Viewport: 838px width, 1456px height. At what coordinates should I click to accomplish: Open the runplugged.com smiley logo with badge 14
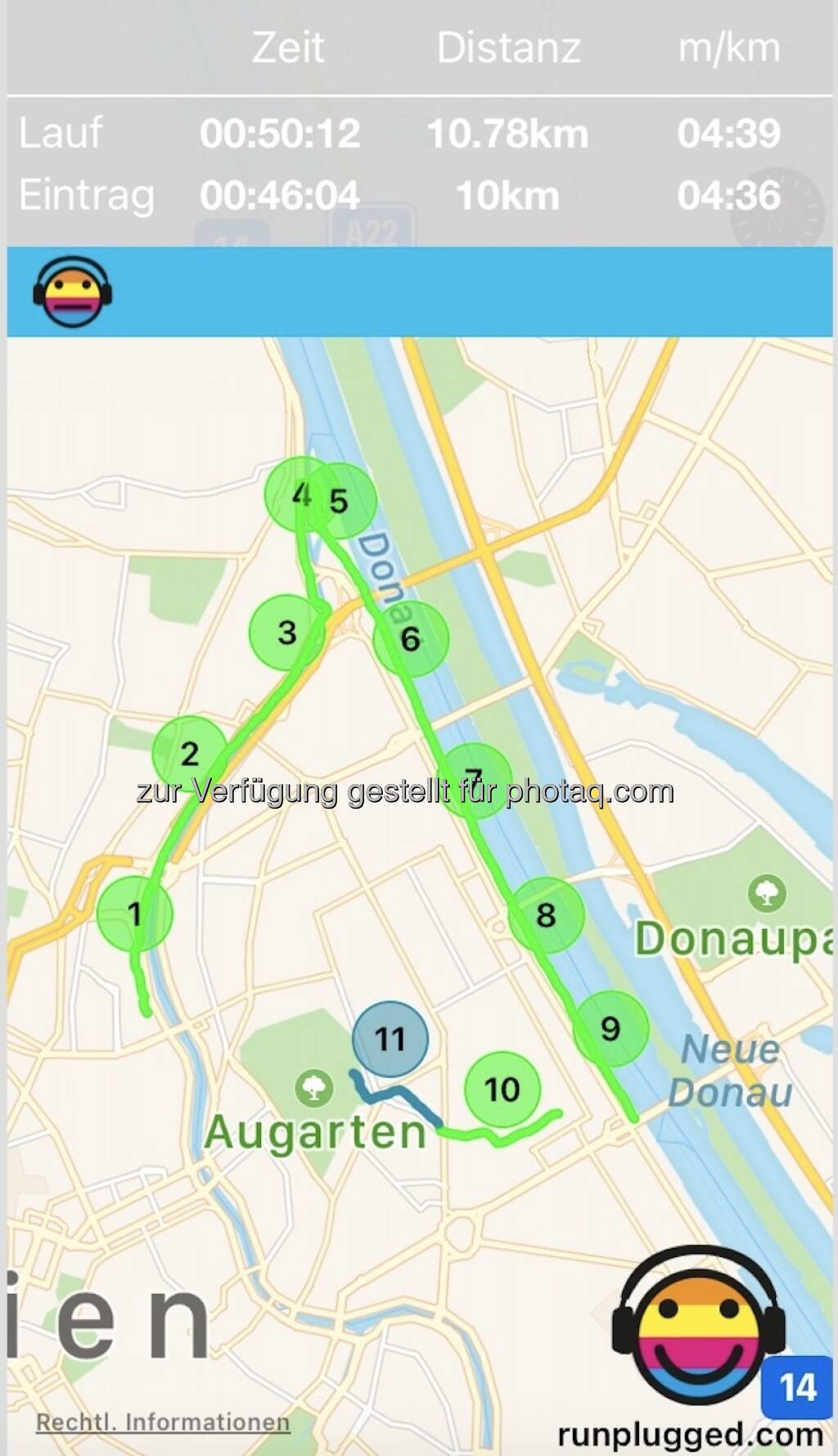point(700,1326)
